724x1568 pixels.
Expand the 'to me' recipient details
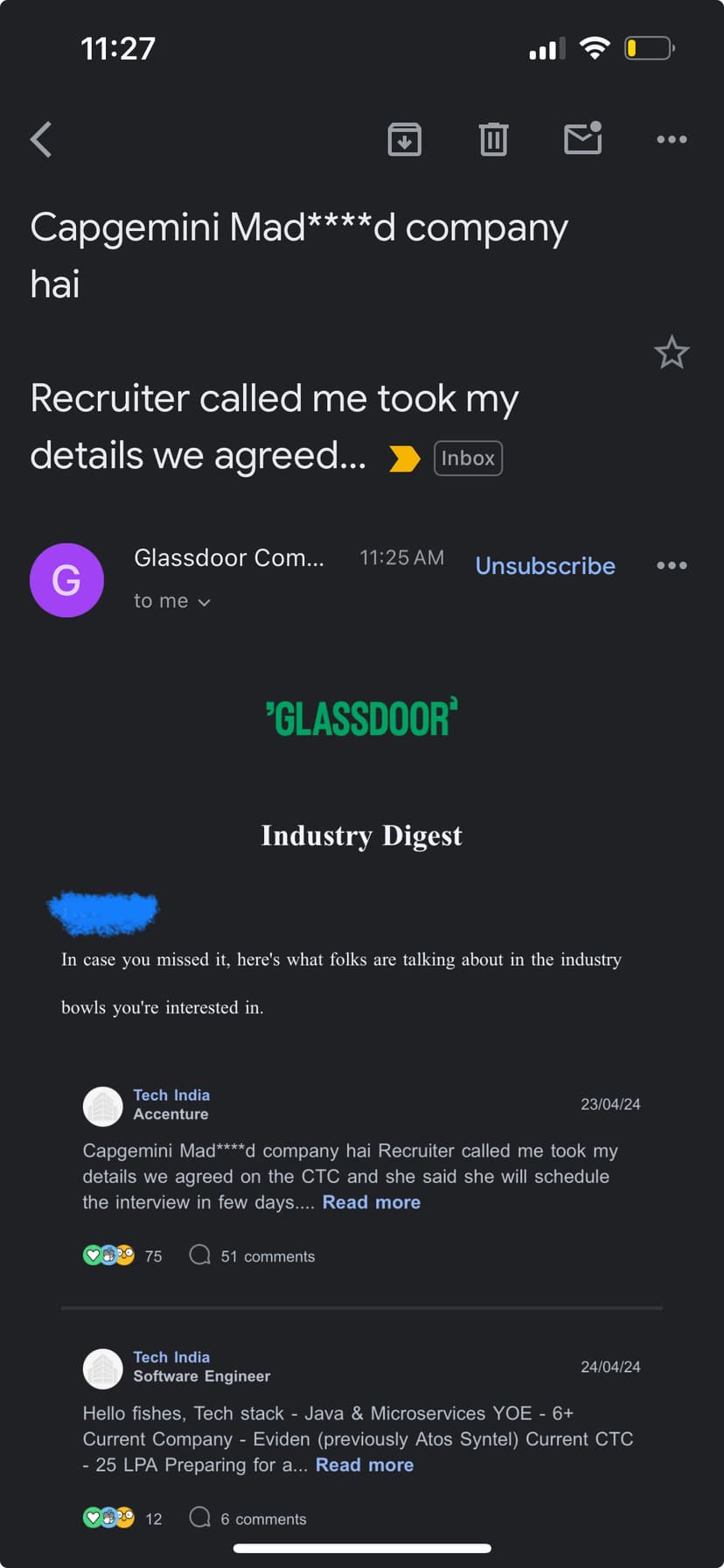(172, 601)
